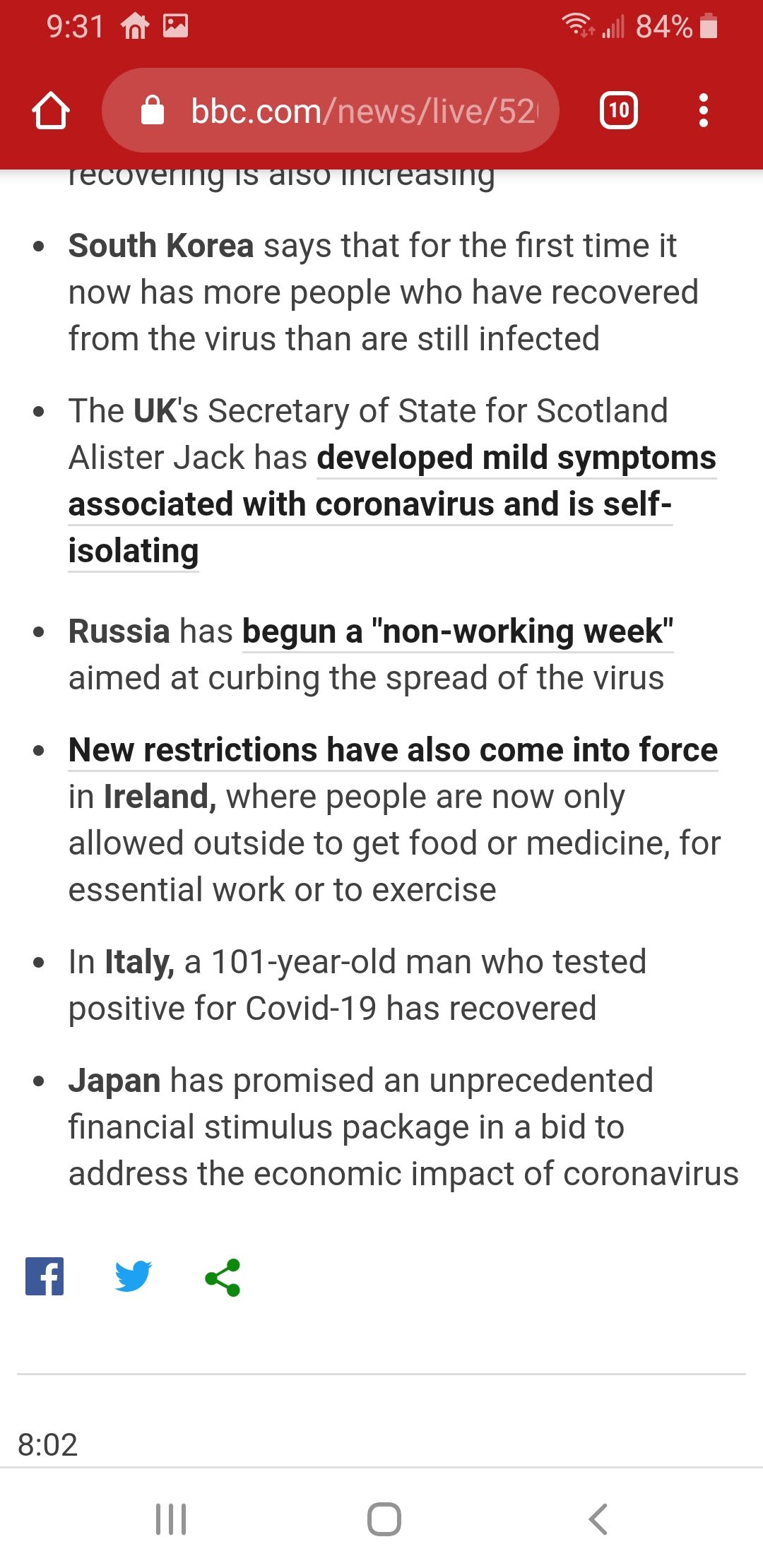763x1568 pixels.
Task: Open recent apps from the navigation bar
Action: pos(171,1519)
